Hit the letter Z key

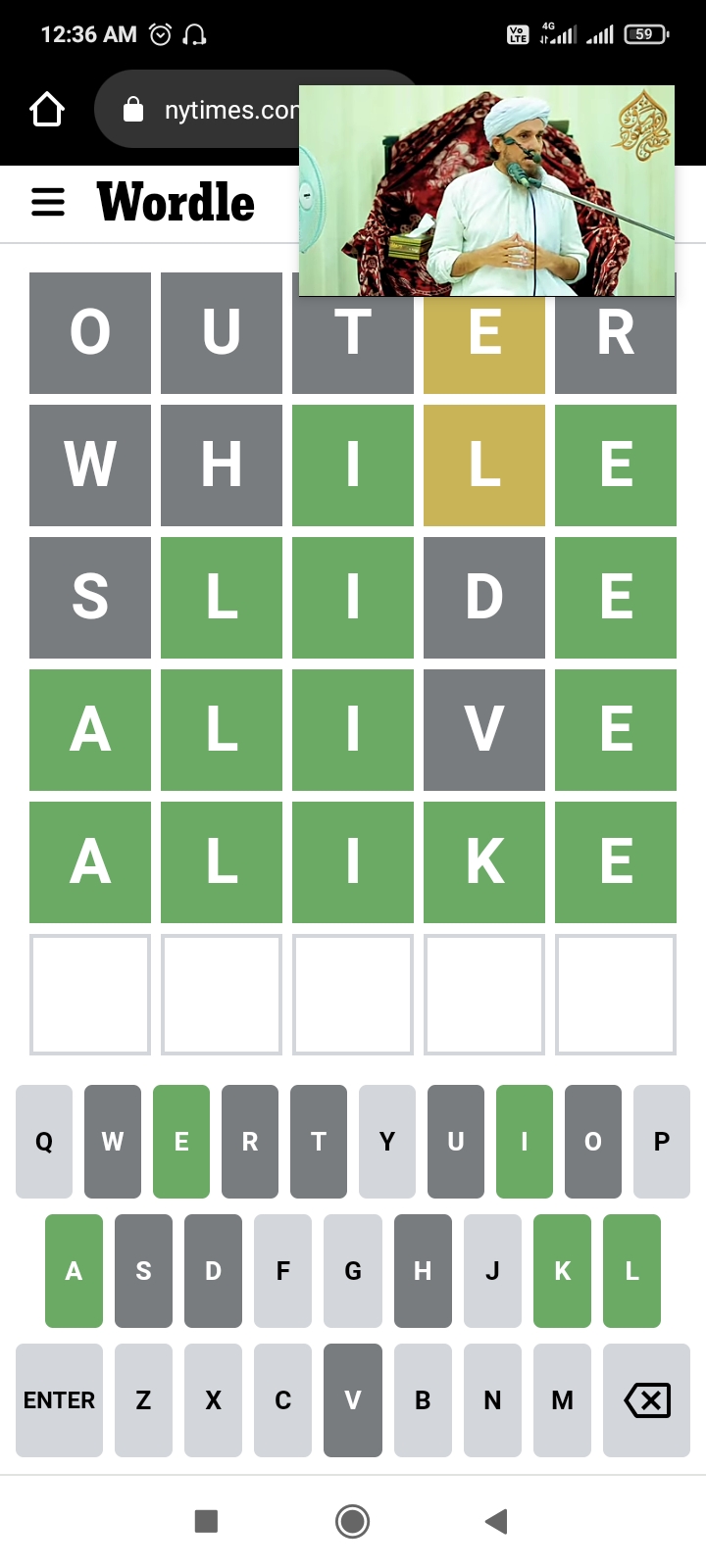pyautogui.click(x=143, y=1400)
